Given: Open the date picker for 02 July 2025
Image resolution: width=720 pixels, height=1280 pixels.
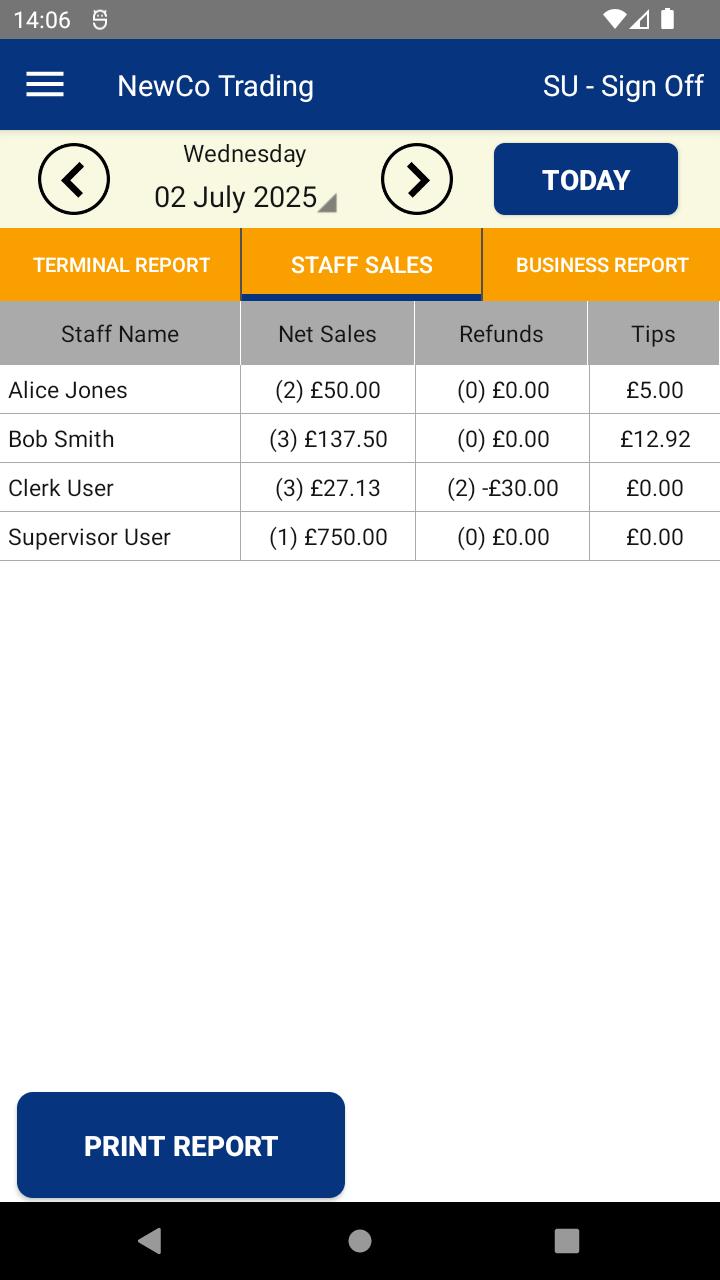Looking at the screenshot, I should pyautogui.click(x=244, y=197).
